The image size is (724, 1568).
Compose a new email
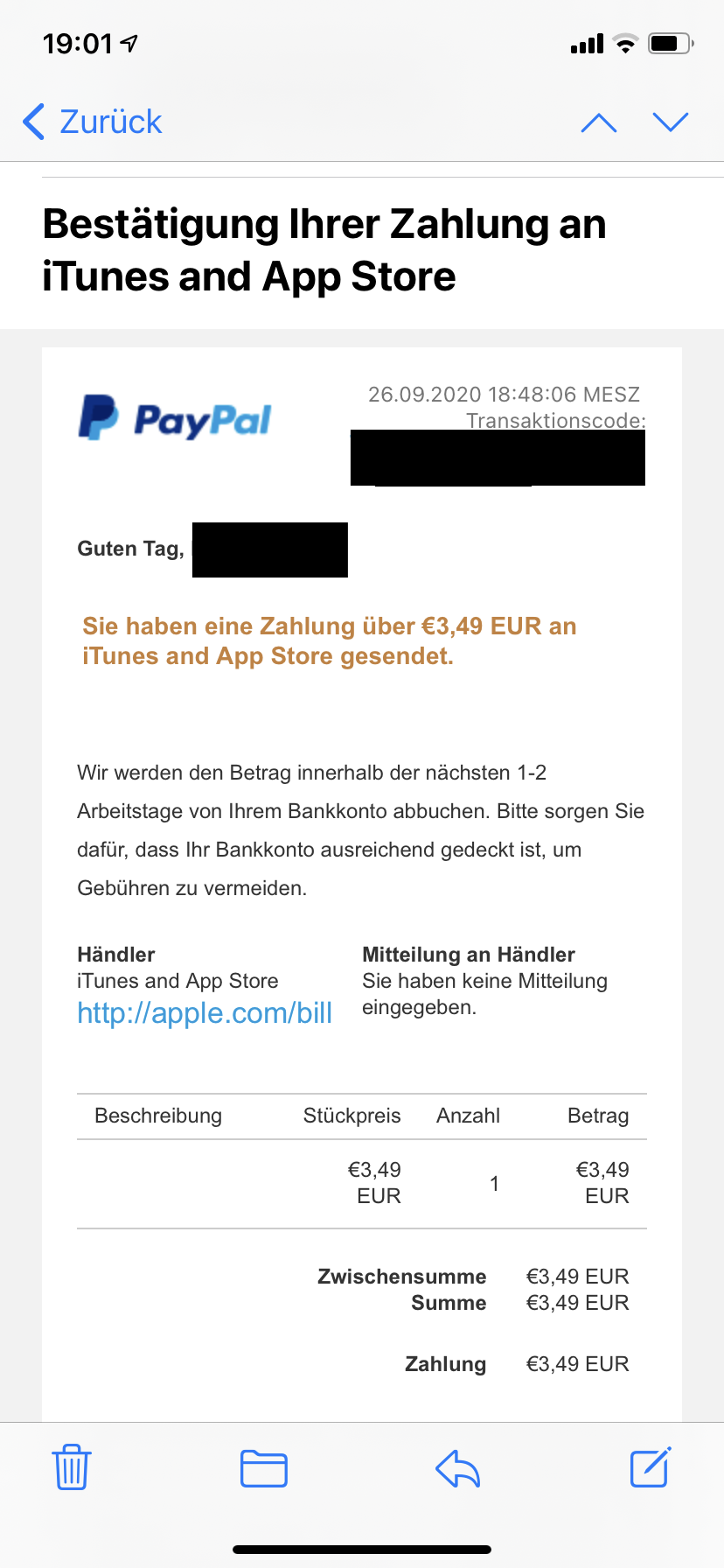coord(651,1467)
